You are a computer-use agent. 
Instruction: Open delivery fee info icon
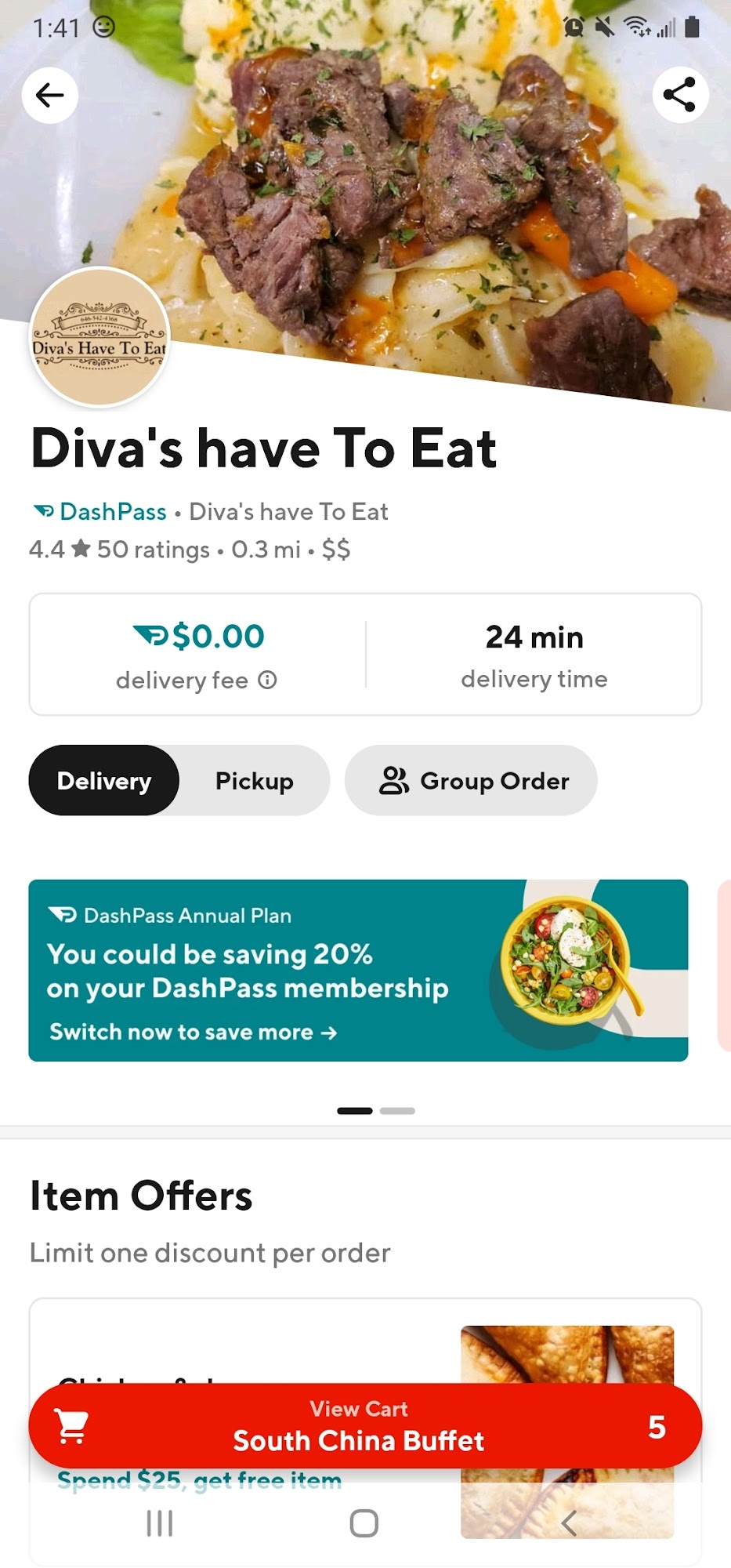pyautogui.click(x=267, y=680)
